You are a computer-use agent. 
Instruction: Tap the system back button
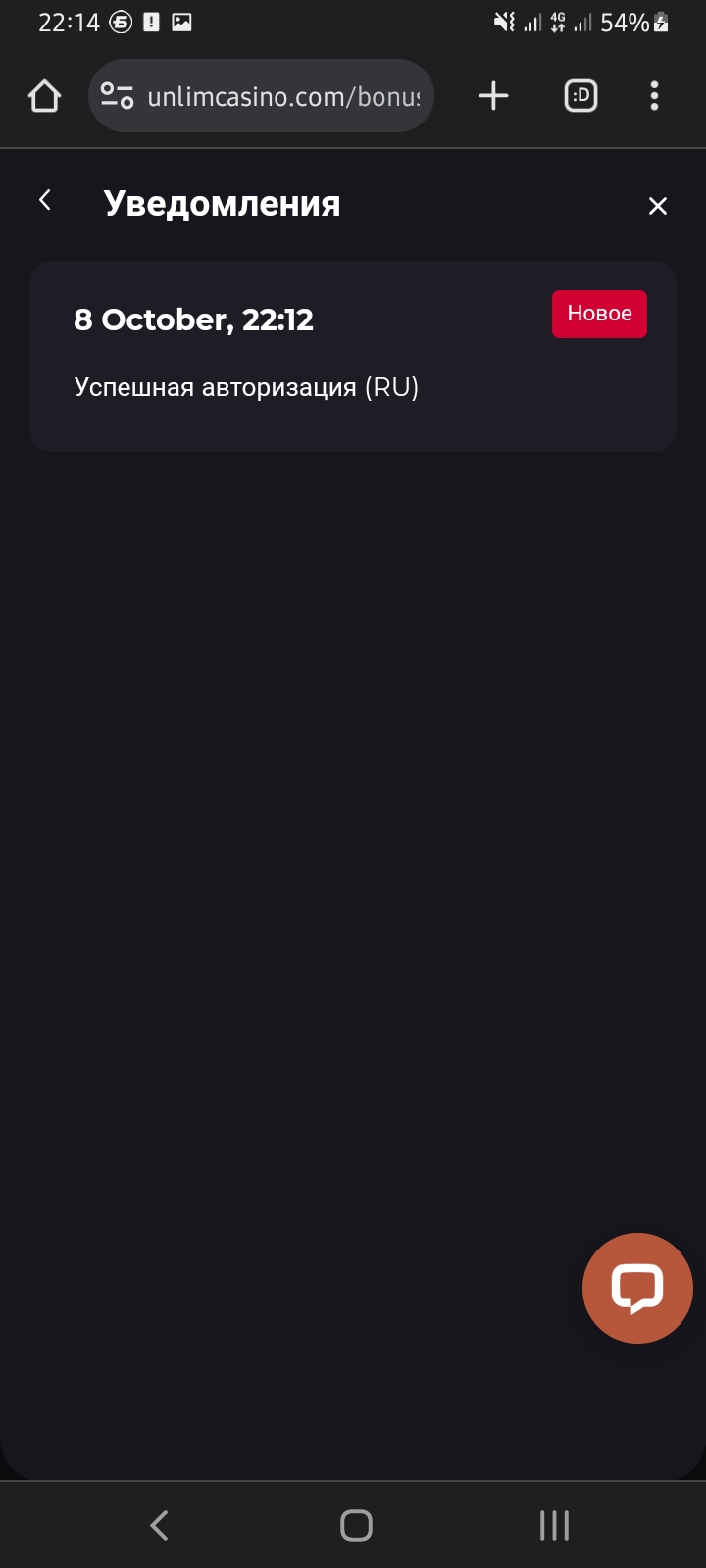pos(159,1525)
